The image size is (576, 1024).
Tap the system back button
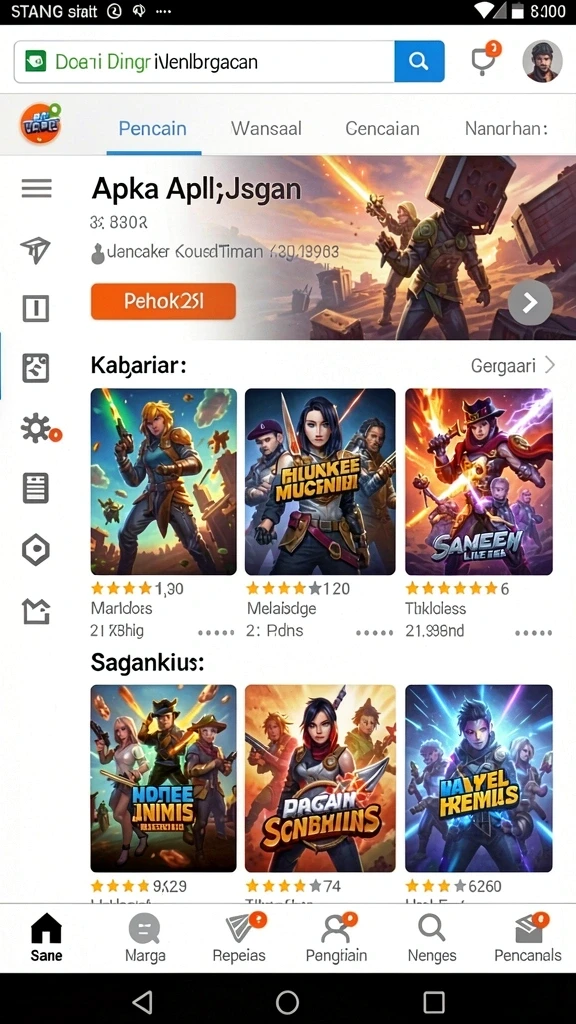coord(142,1000)
